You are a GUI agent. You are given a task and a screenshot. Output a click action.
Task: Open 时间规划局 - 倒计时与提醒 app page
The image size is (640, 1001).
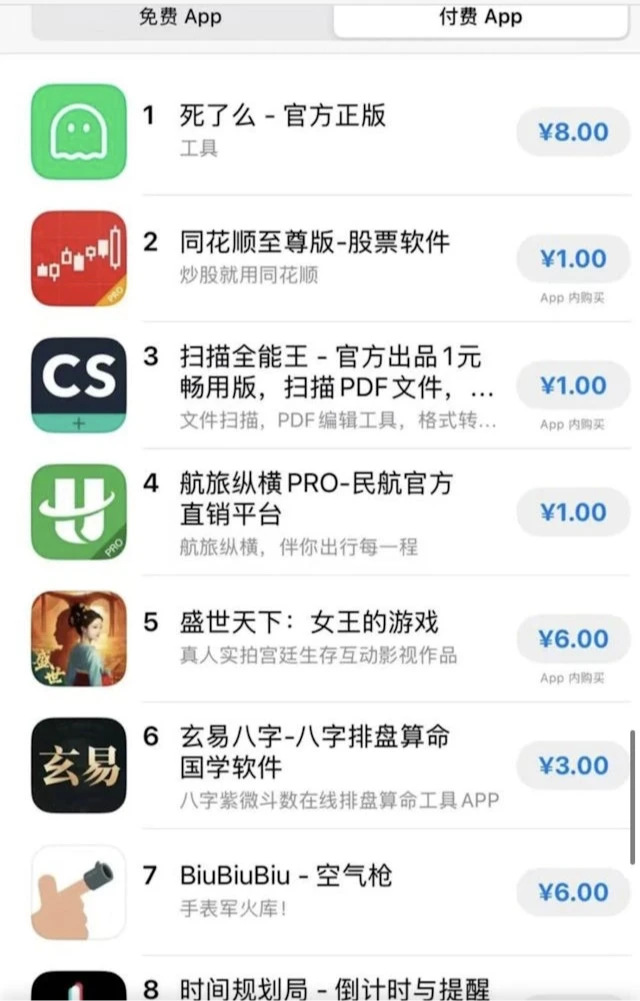[x=335, y=989]
